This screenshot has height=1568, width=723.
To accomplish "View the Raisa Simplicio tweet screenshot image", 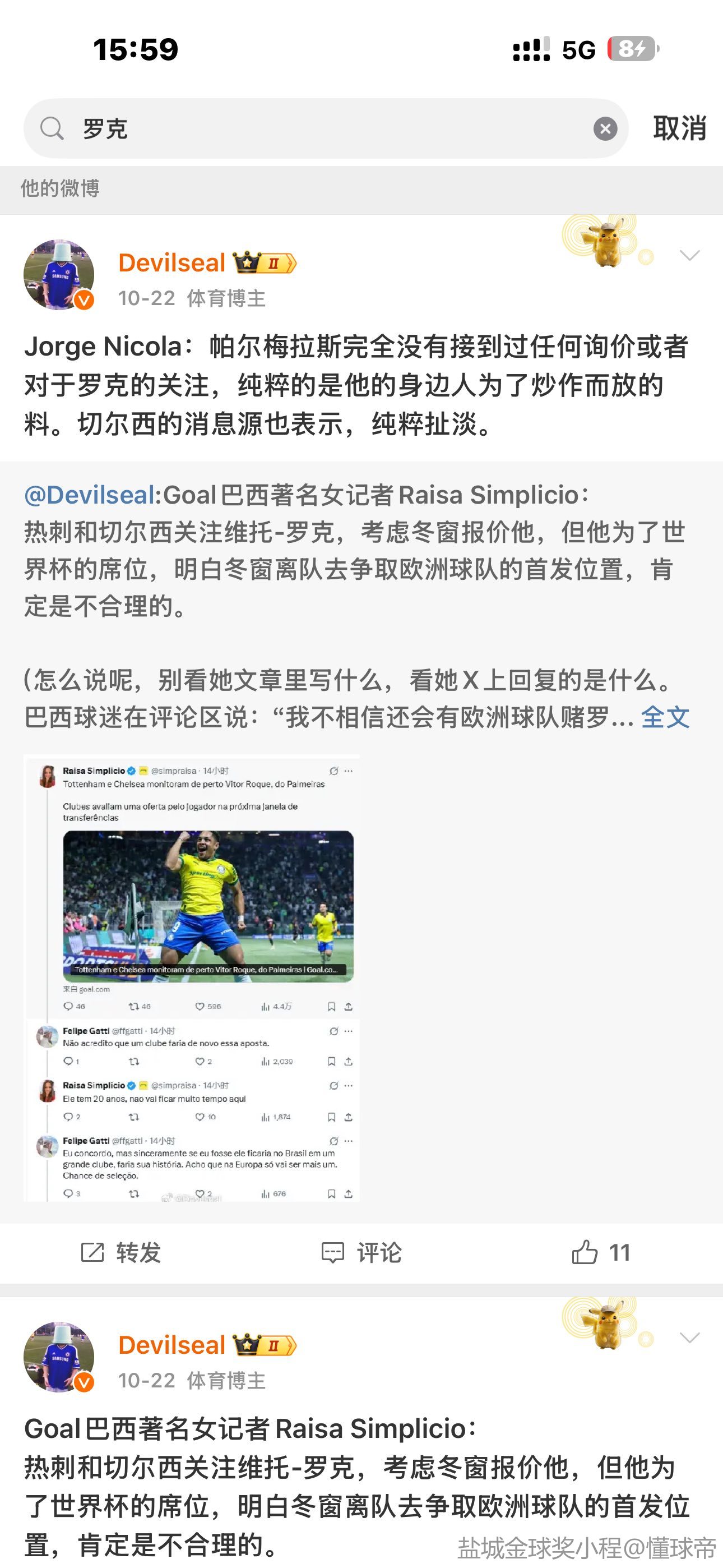I will 192,977.
